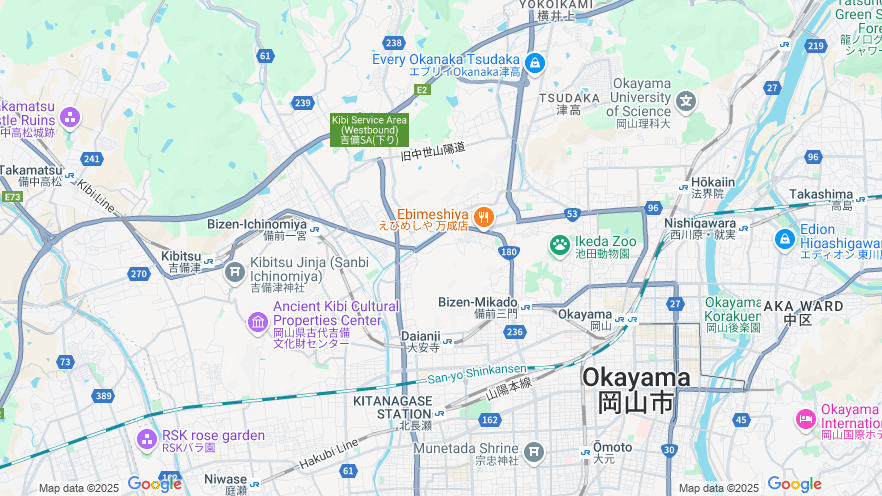Image resolution: width=882 pixels, height=496 pixels.
Task: Open the Ebimeshiya restaurant pin
Action: click(x=483, y=216)
